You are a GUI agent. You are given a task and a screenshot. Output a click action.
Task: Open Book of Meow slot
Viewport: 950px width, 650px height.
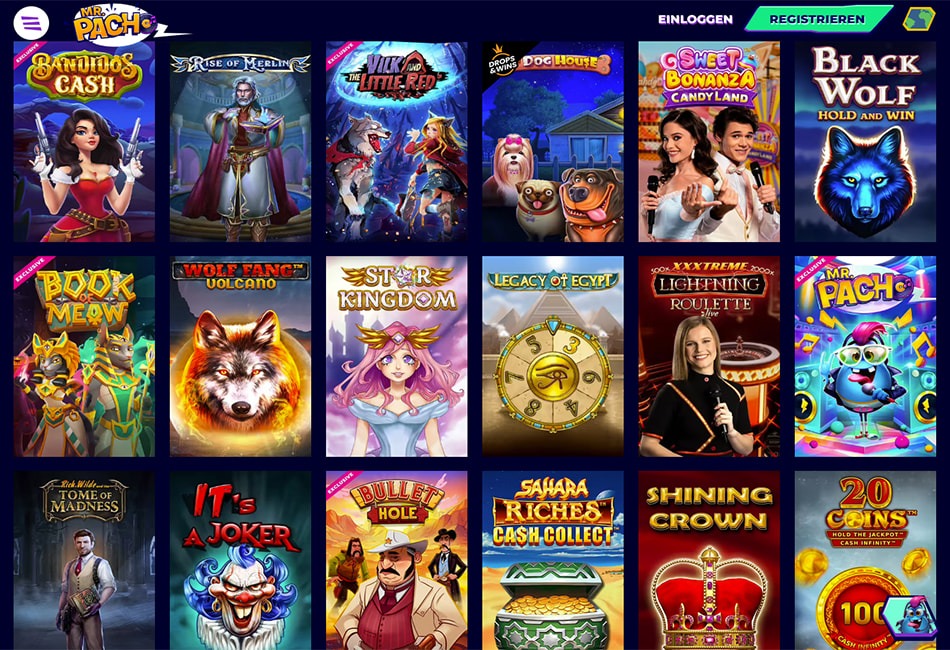pyautogui.click(x=84, y=356)
